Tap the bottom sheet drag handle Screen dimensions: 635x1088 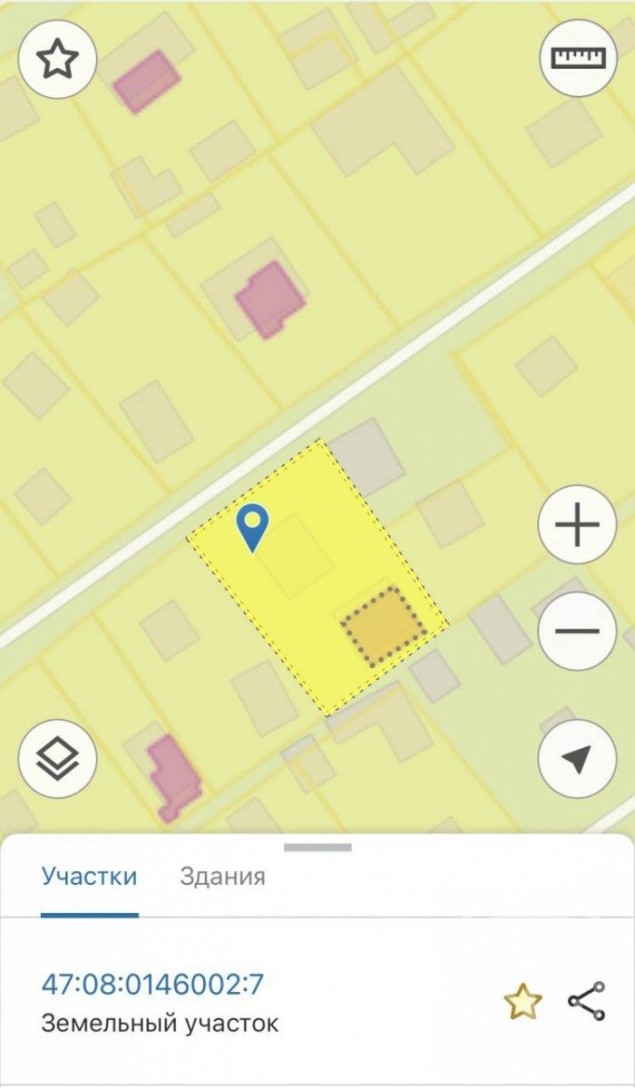point(318,847)
